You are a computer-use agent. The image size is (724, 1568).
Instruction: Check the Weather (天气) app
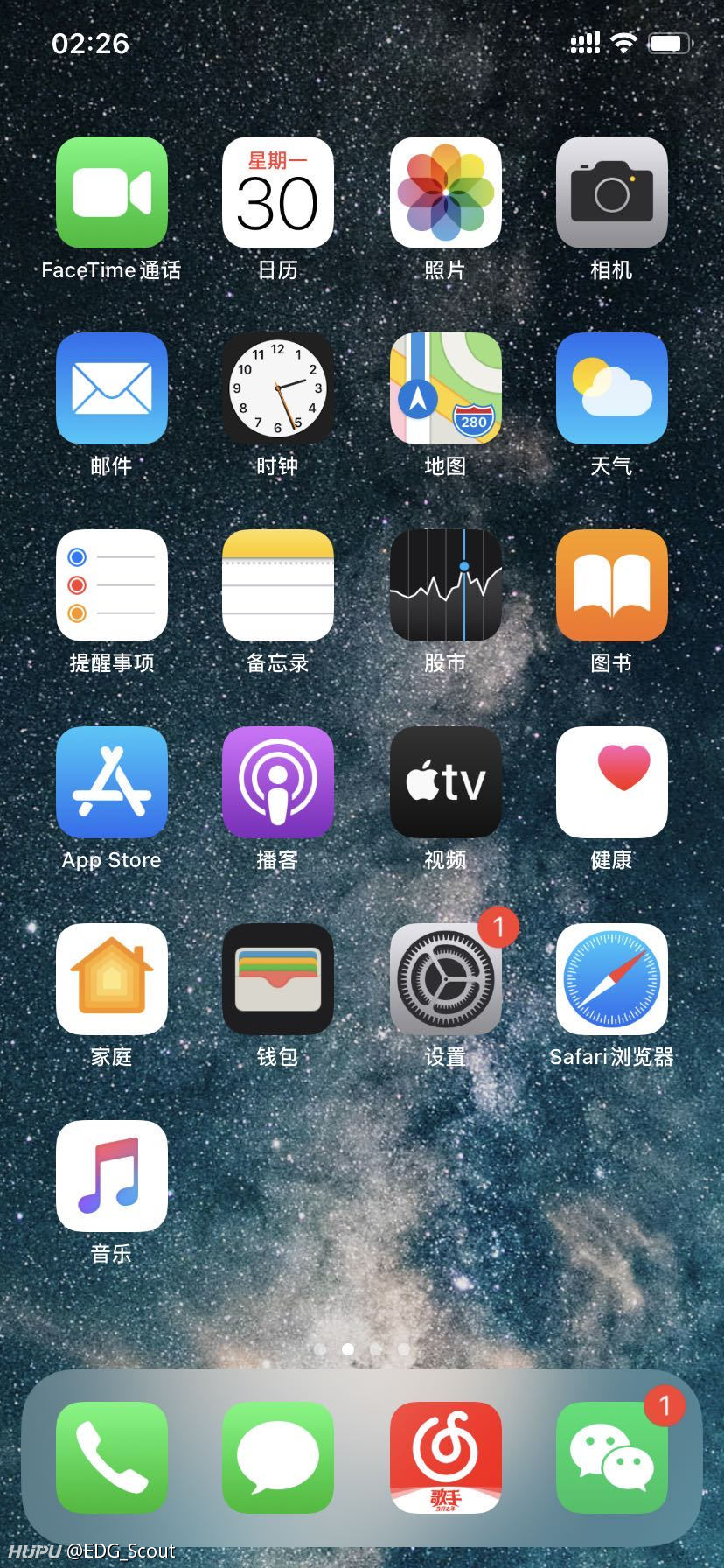tap(612, 388)
